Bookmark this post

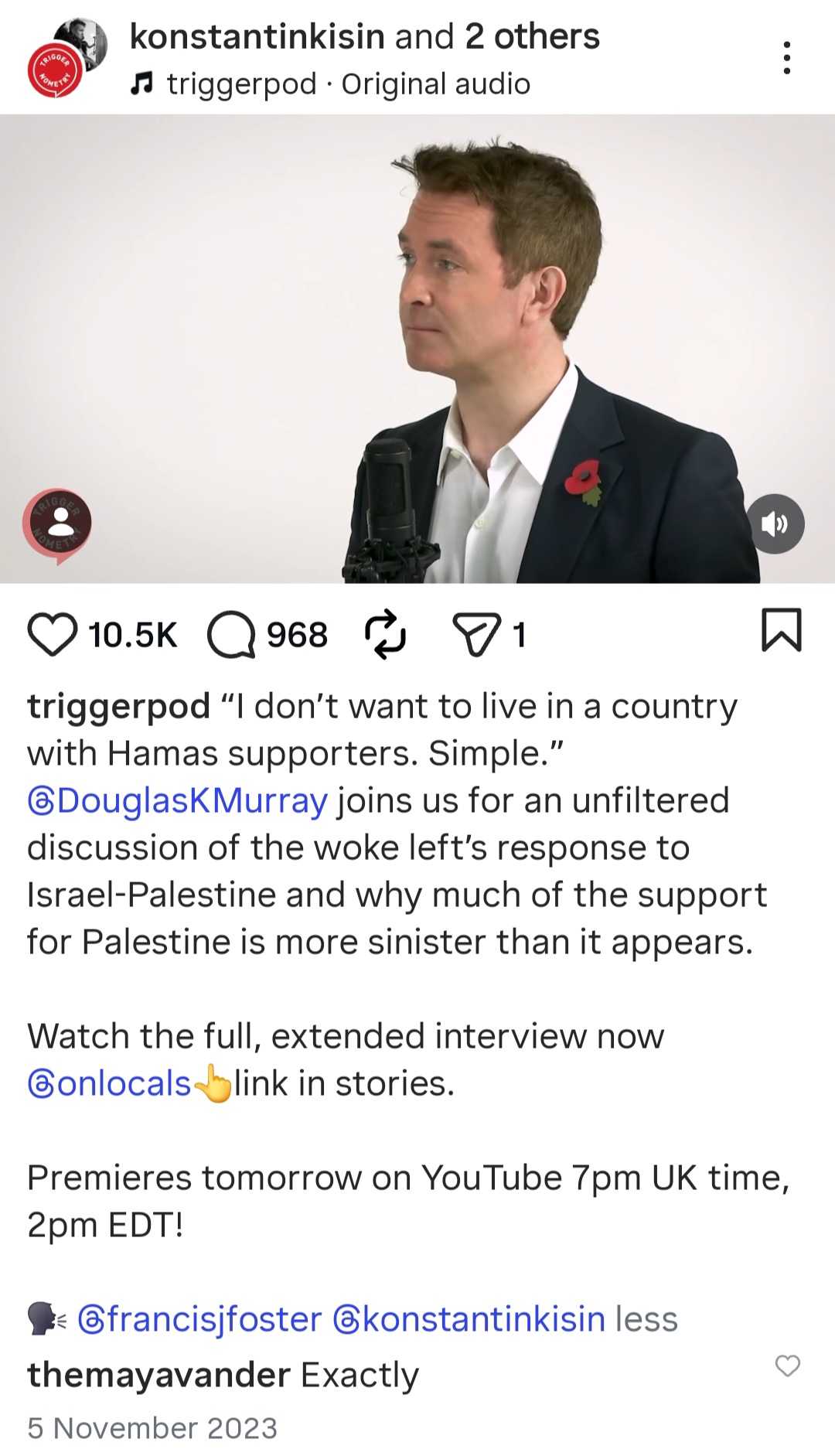[782, 630]
